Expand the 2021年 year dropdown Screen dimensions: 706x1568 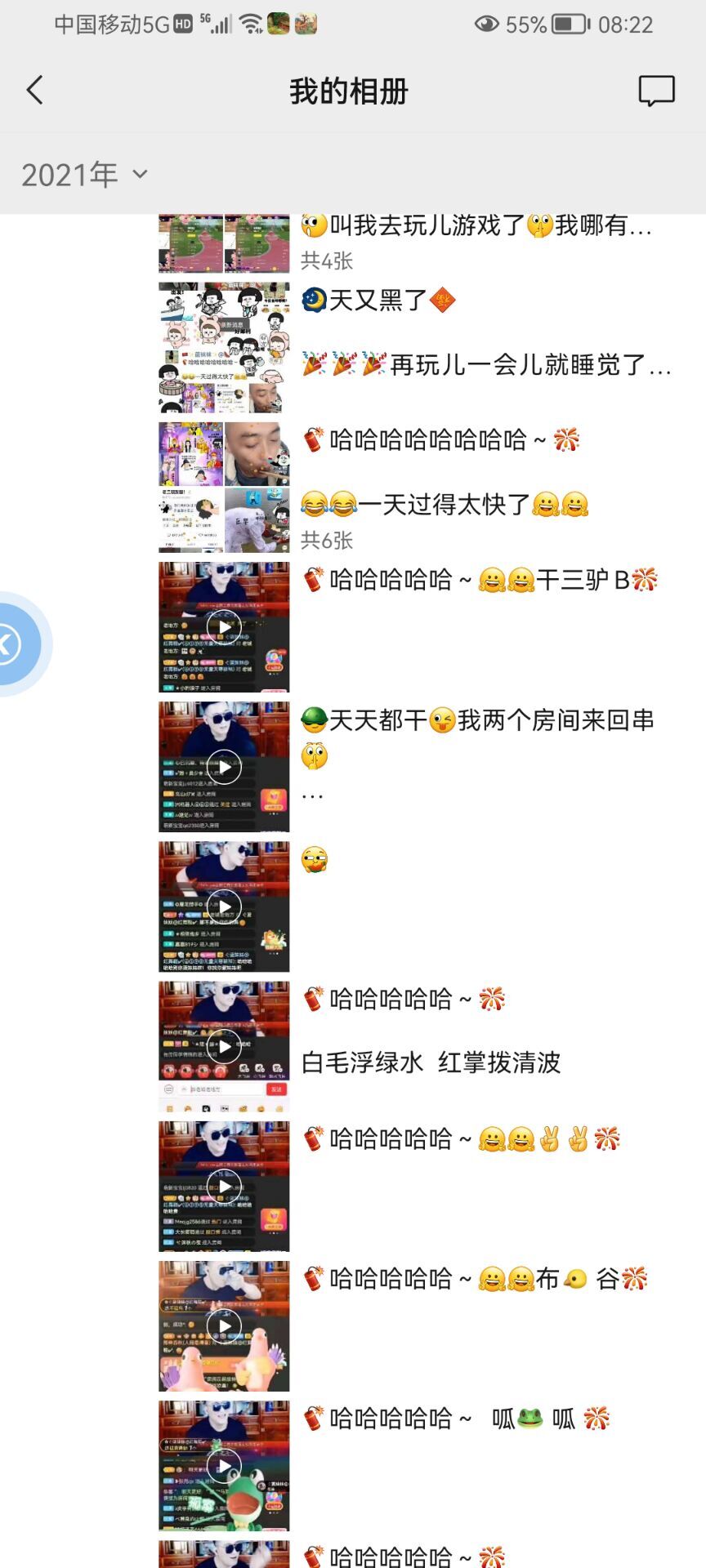85,175
